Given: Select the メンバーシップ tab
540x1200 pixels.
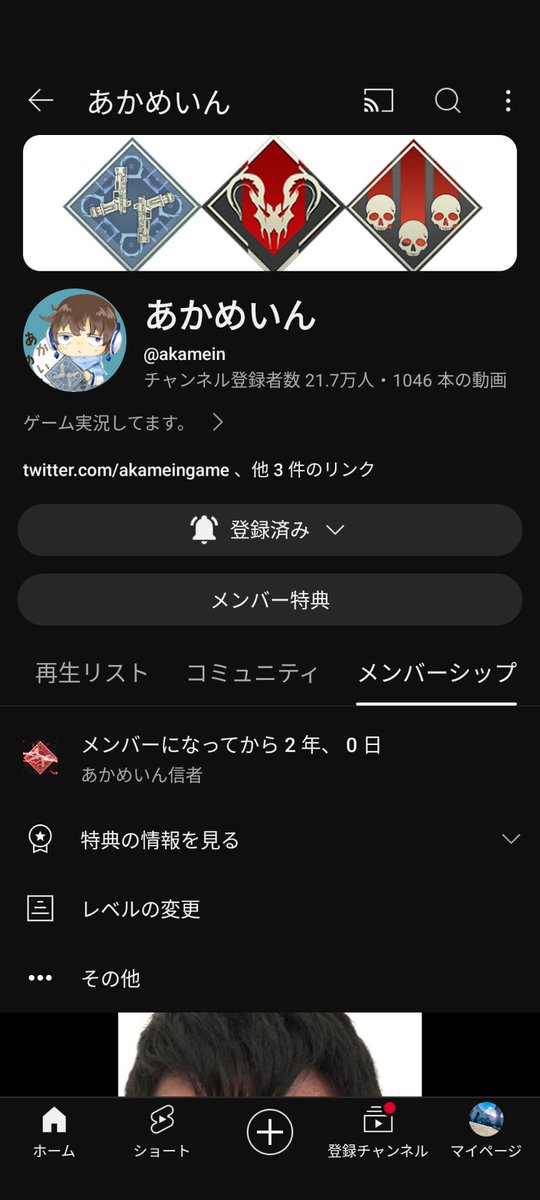Looking at the screenshot, I should [437, 673].
